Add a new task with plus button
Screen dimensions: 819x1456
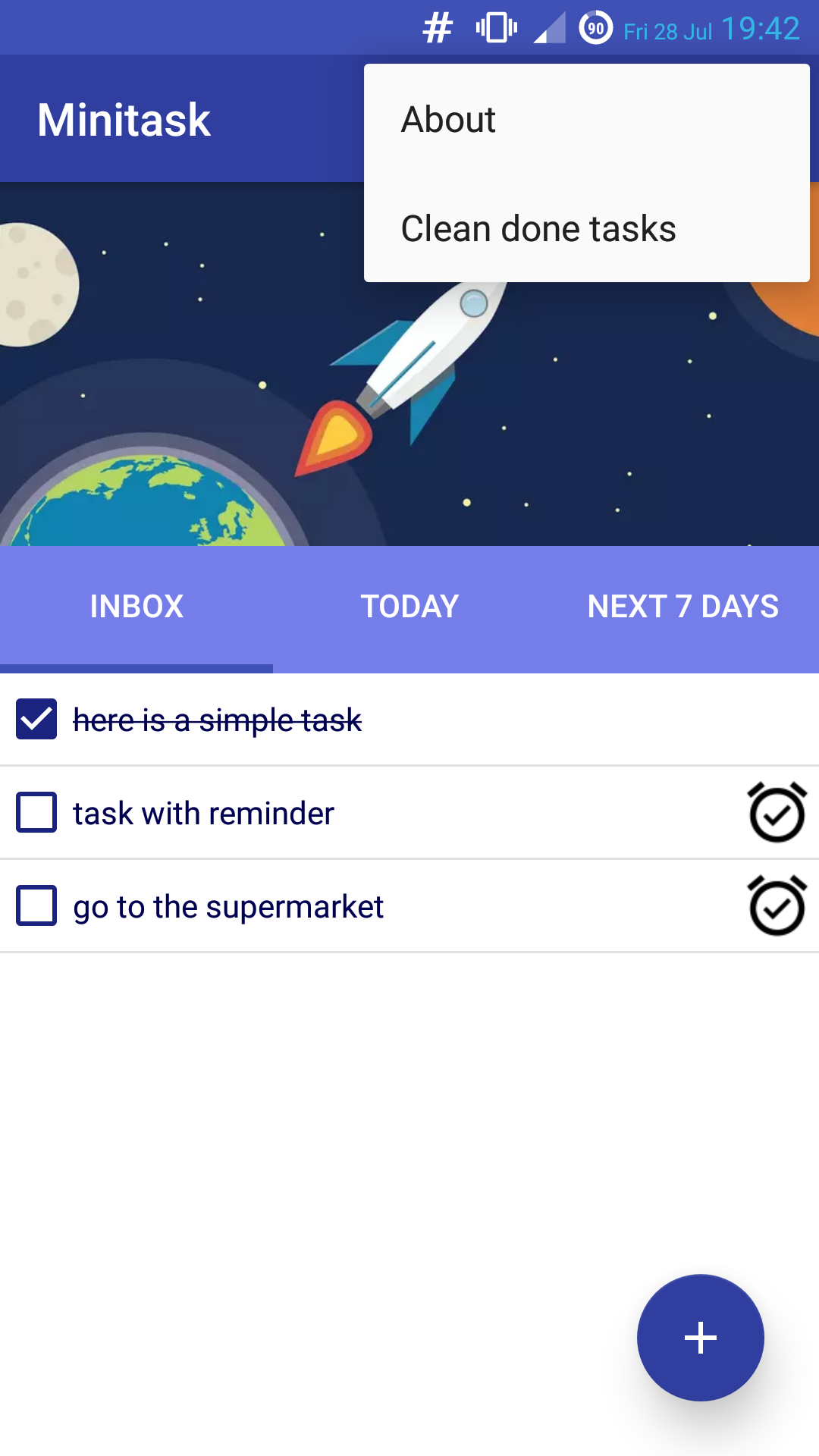pos(701,1338)
